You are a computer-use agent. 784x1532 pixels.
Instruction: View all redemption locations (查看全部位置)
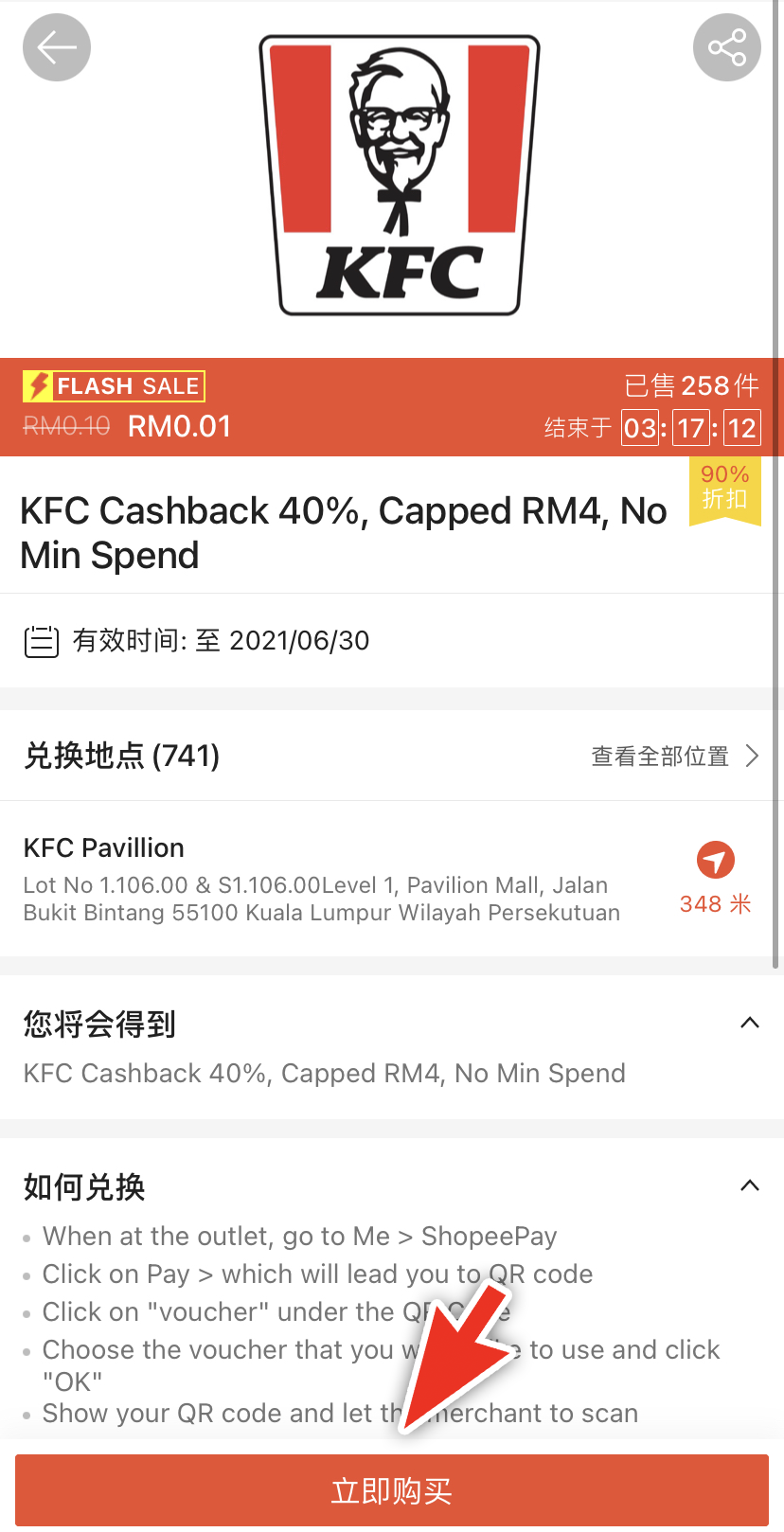(674, 756)
